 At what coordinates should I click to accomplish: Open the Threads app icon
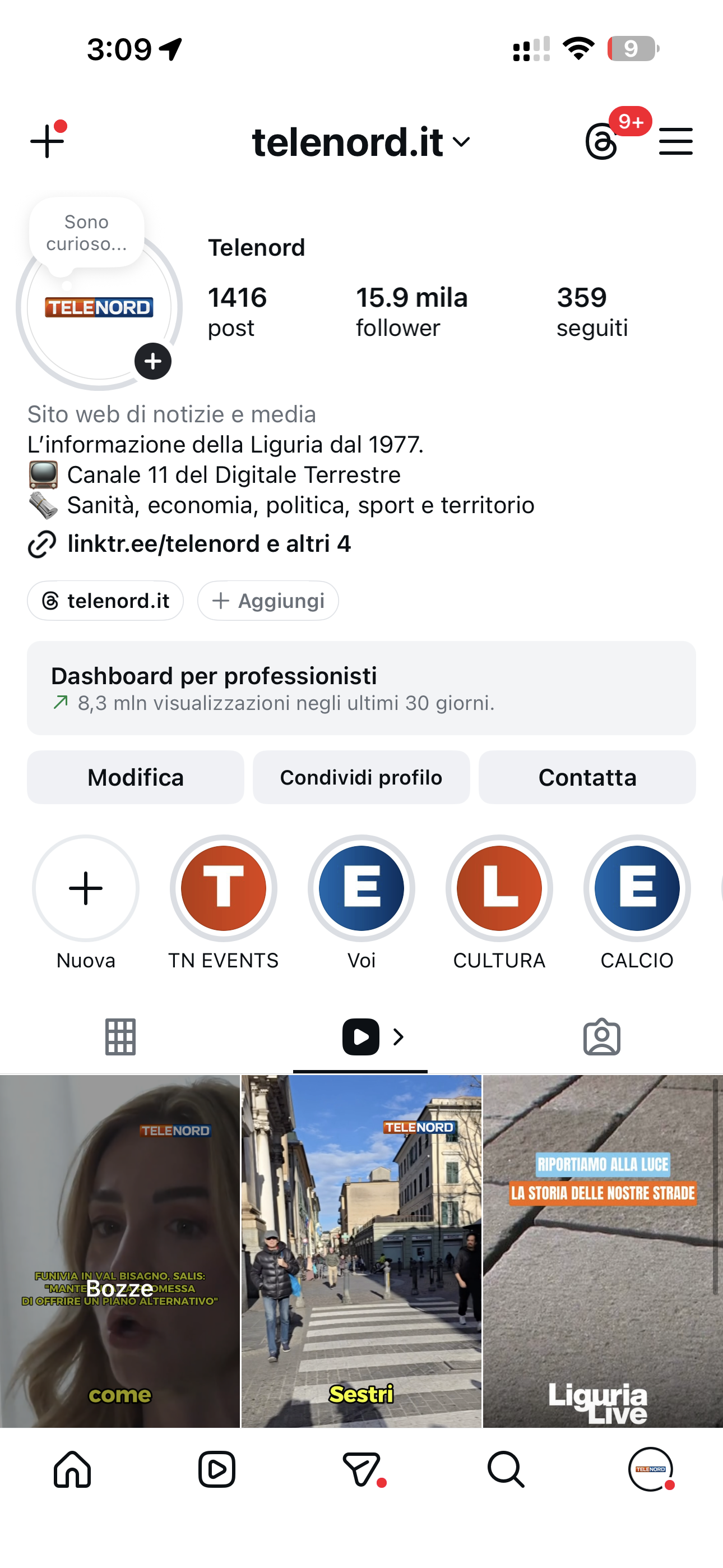pos(602,141)
